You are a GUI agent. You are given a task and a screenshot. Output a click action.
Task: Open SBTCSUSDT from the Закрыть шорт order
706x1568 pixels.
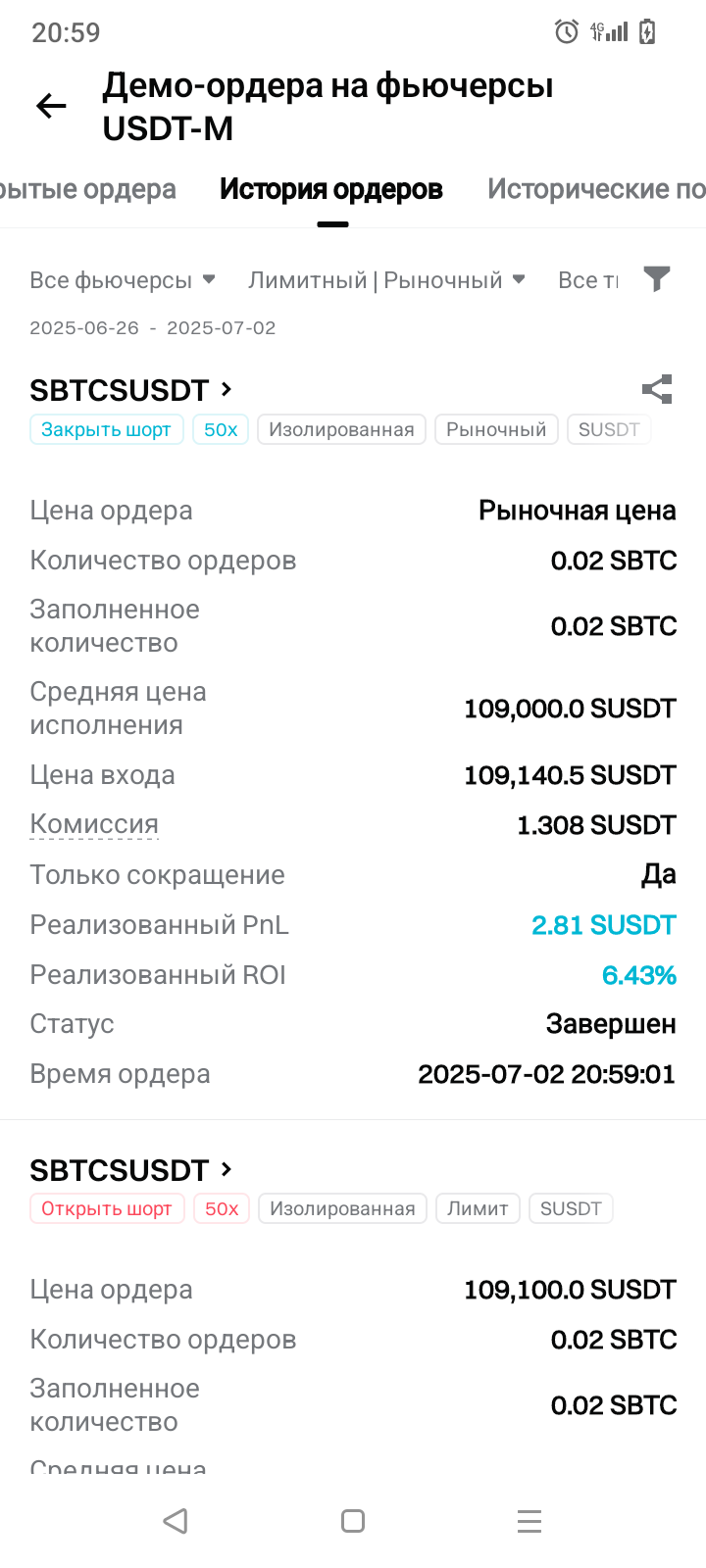point(130,390)
